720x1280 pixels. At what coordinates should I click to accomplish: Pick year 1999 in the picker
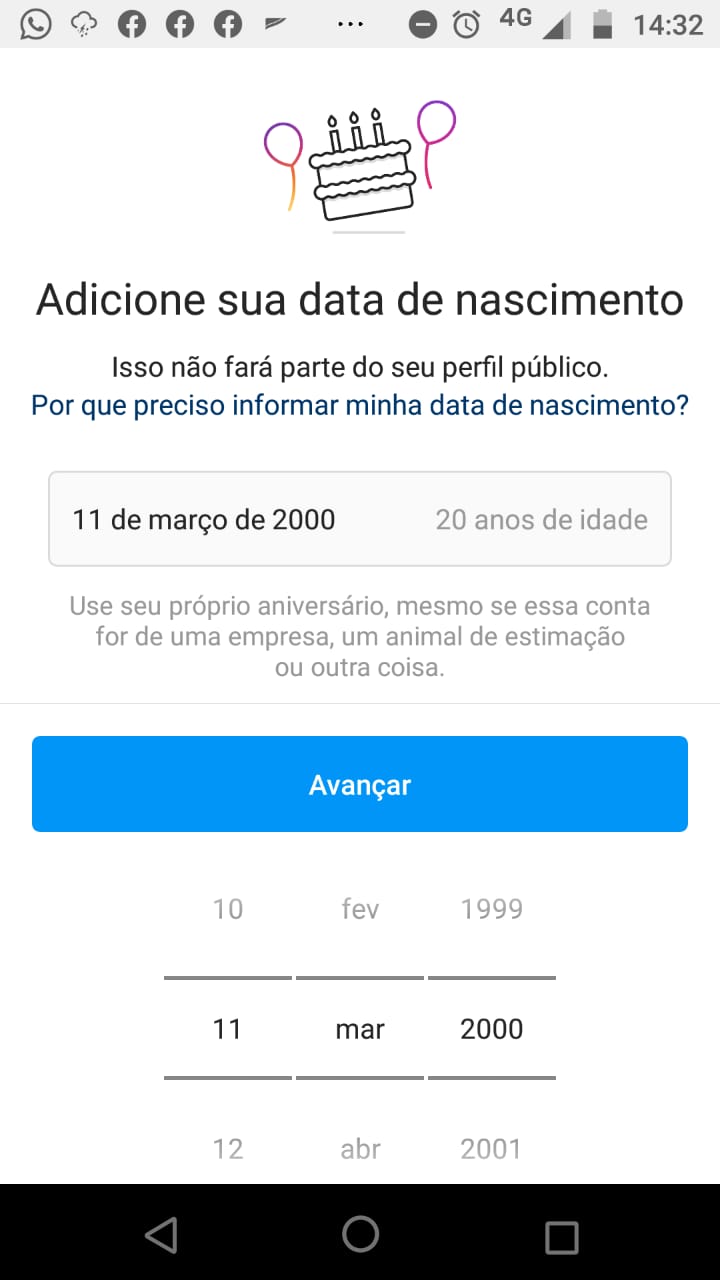(492, 909)
